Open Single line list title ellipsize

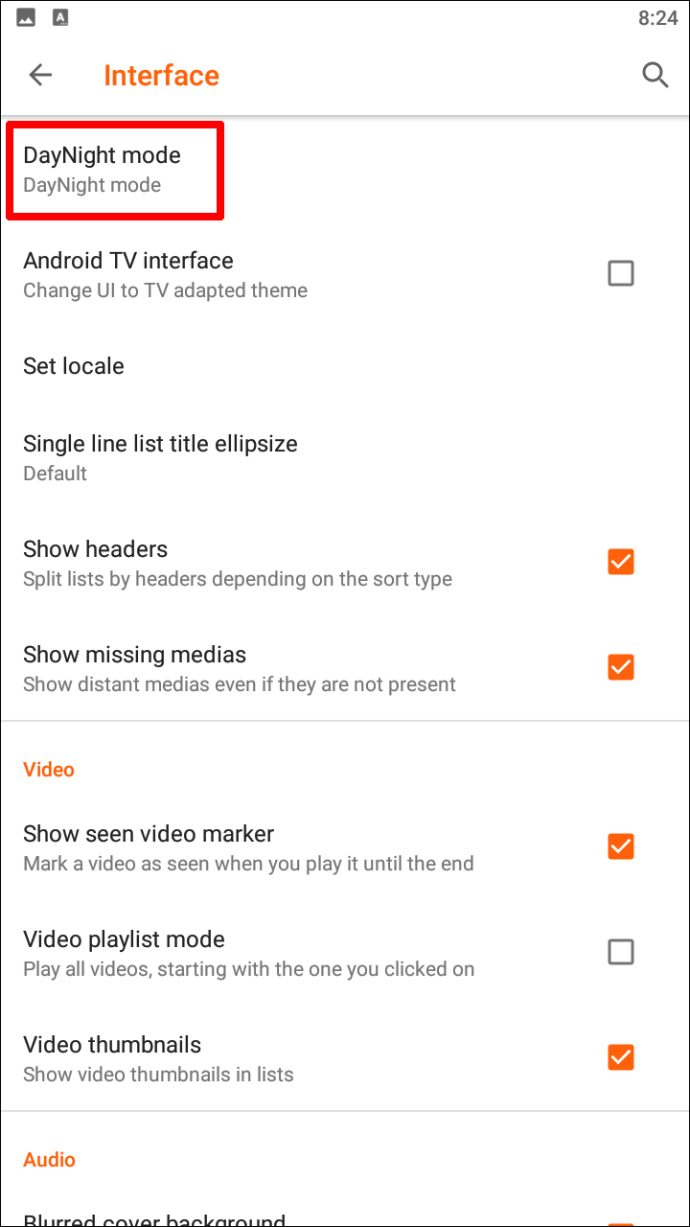(345, 457)
